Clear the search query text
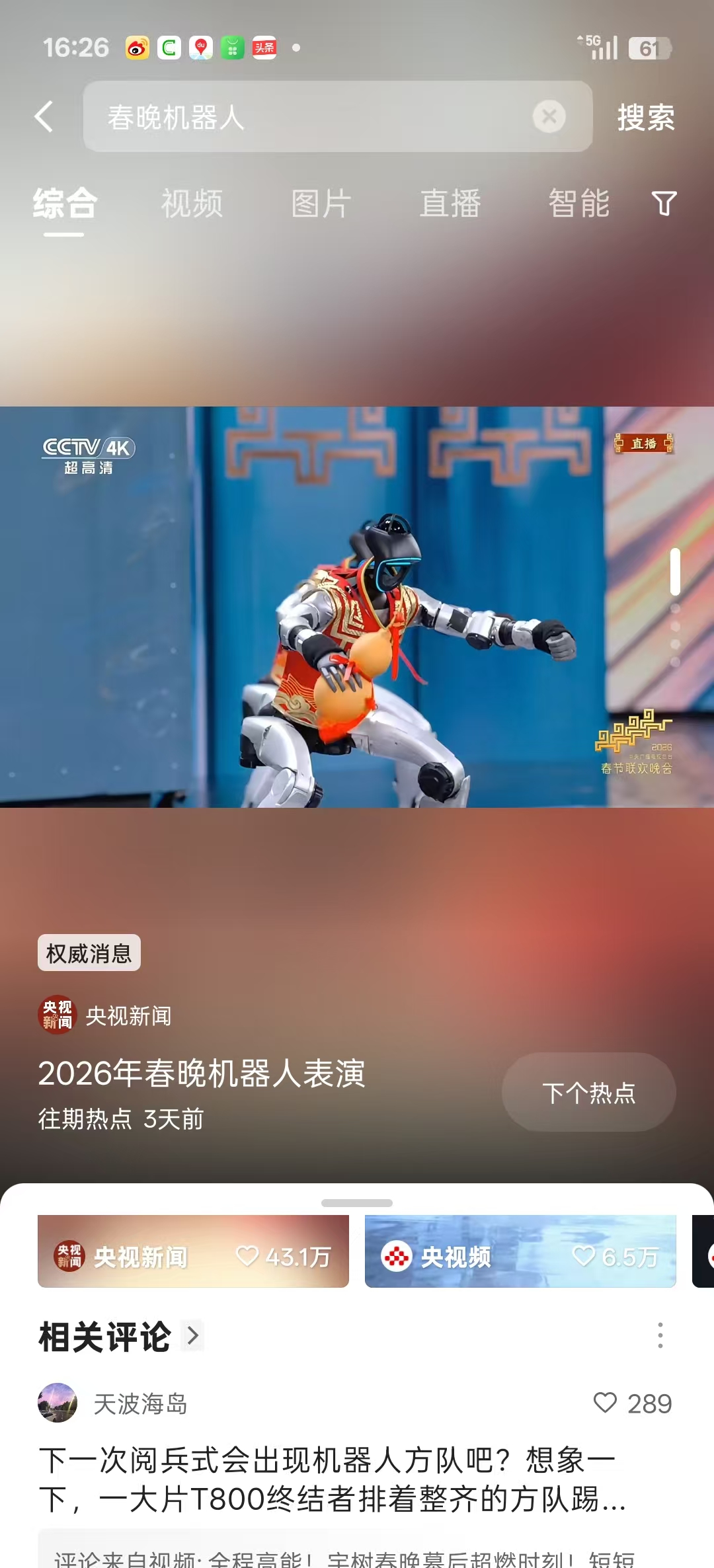The image size is (714, 1568). click(x=549, y=117)
